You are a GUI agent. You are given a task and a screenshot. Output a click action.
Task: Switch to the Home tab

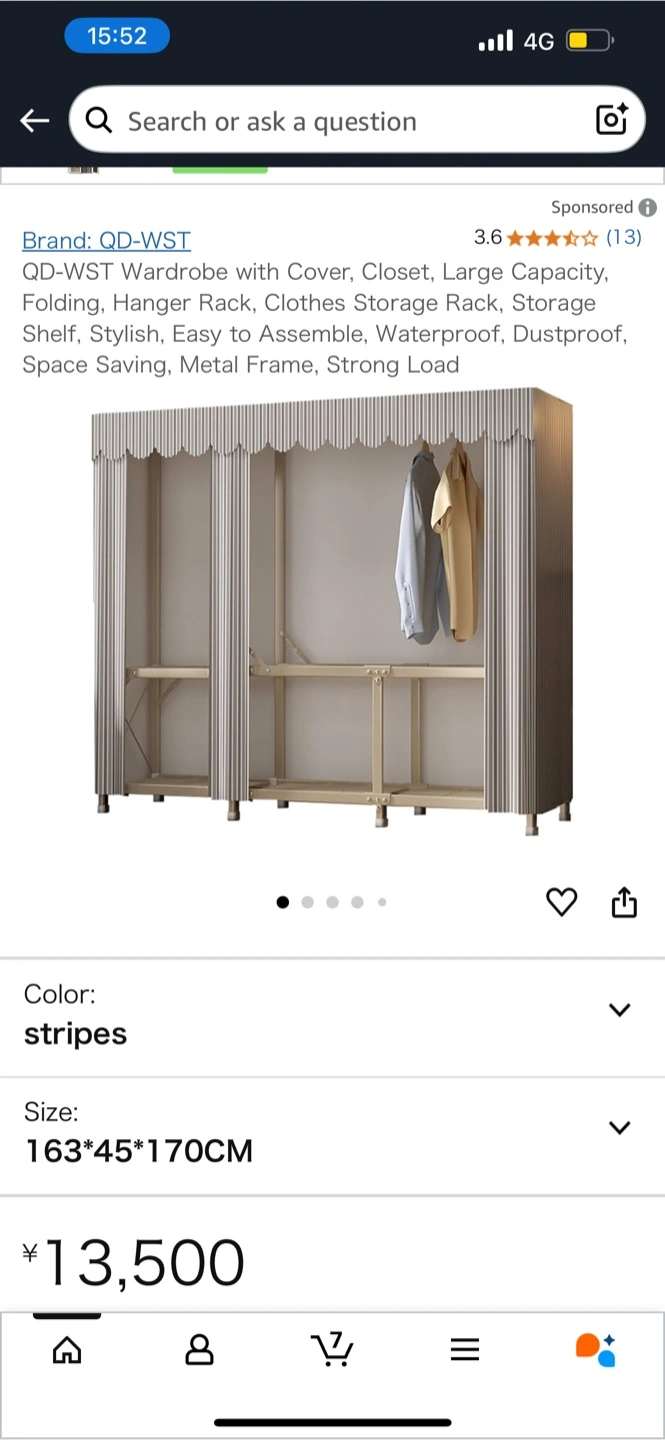click(67, 1350)
